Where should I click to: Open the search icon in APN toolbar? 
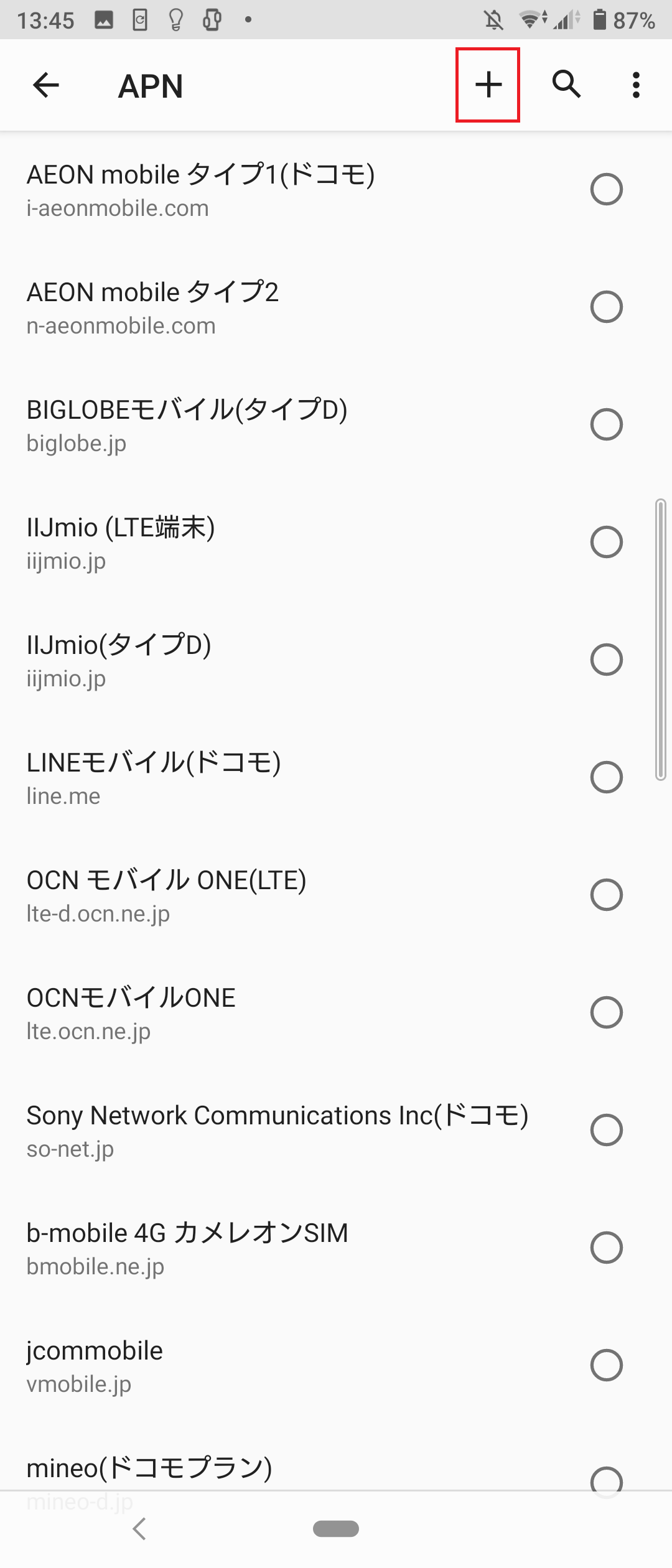(566, 85)
